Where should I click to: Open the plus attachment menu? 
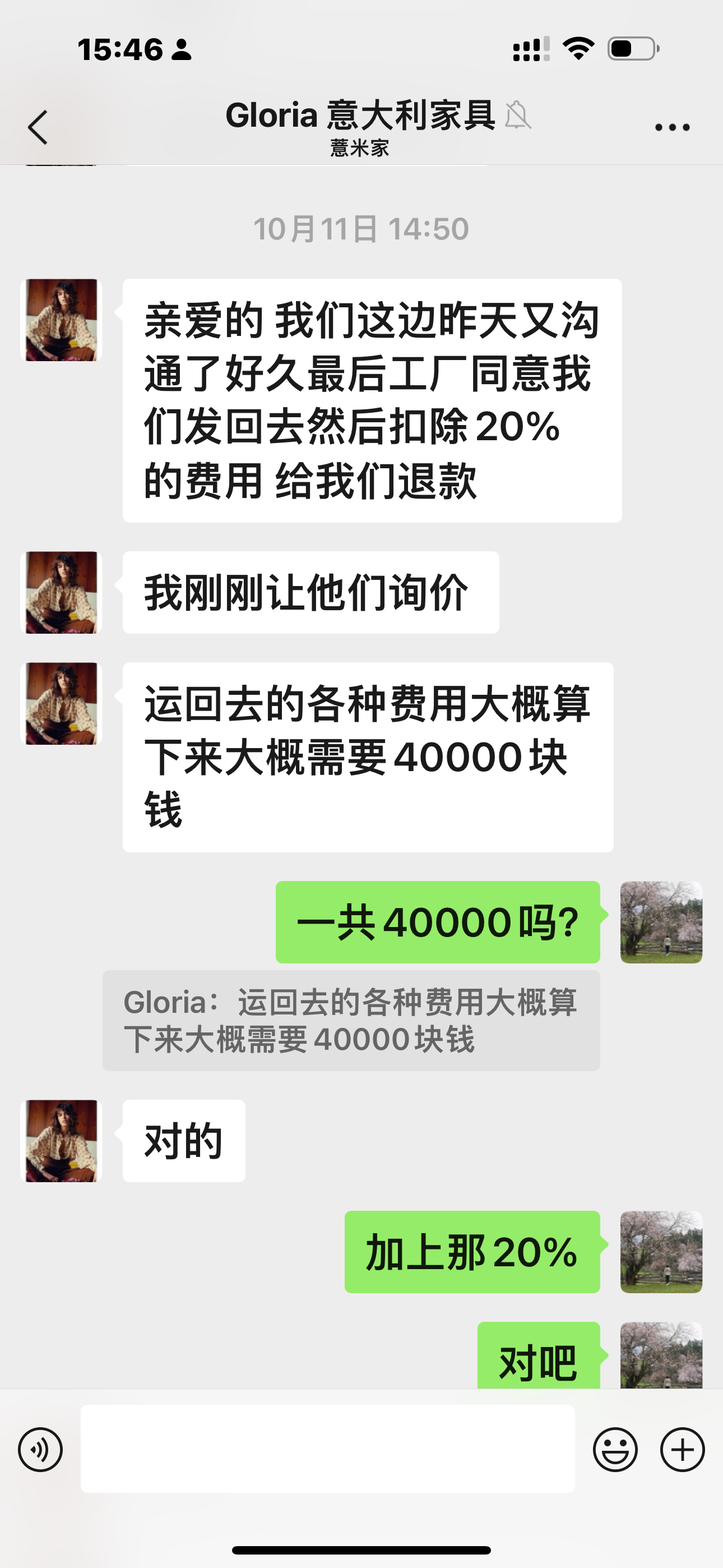click(682, 1449)
